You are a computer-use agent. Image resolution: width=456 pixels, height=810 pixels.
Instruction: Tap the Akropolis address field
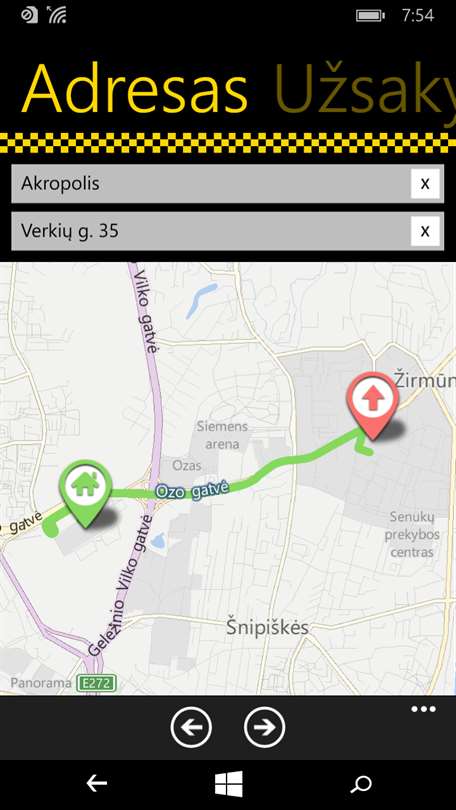[211, 184]
